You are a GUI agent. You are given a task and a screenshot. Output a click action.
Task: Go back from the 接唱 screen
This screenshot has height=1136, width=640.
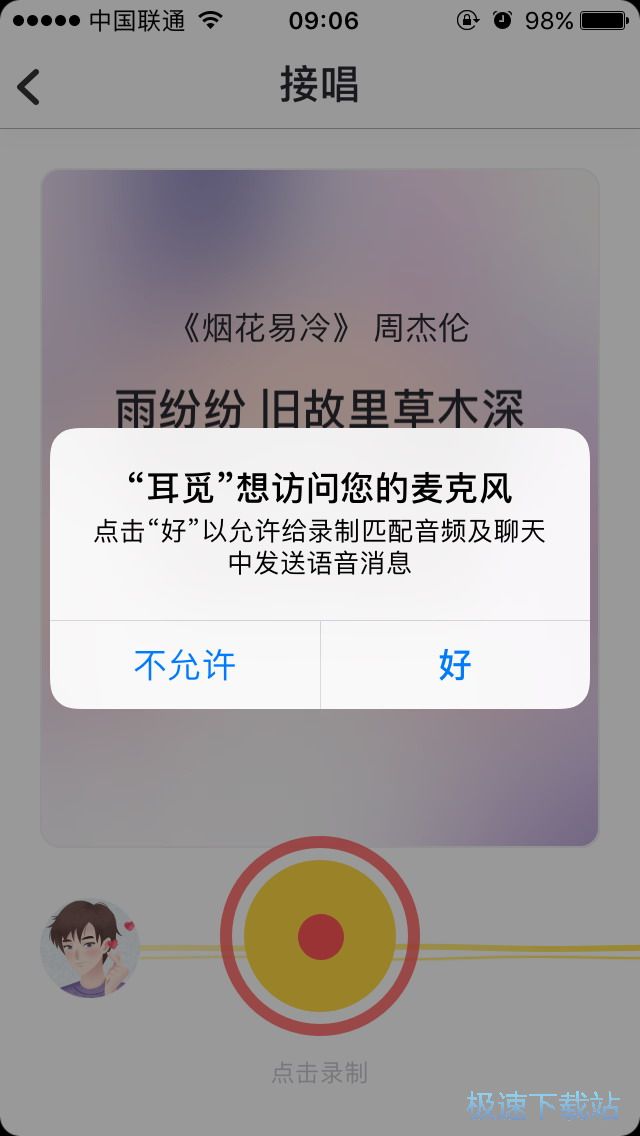tap(30, 87)
